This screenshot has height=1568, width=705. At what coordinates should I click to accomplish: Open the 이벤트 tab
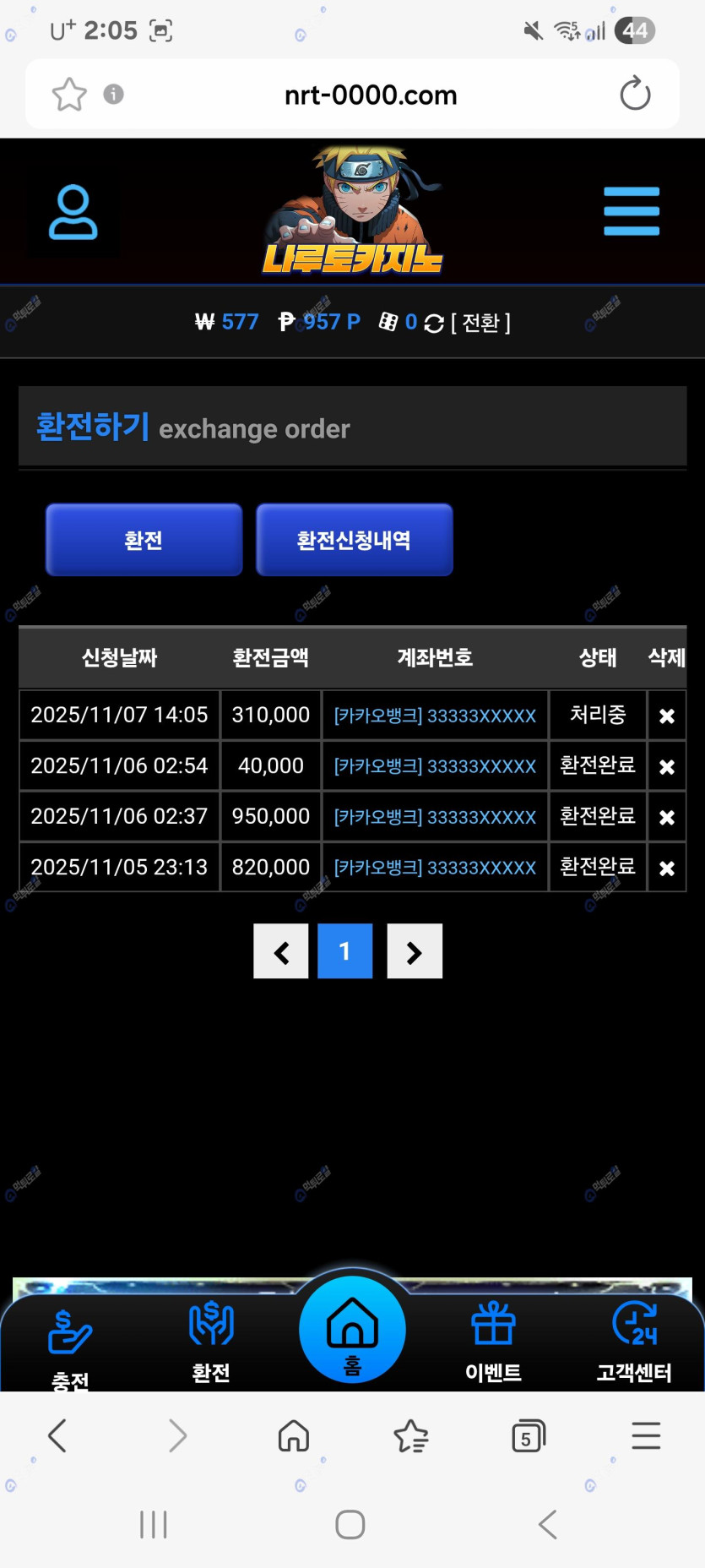point(493,1339)
